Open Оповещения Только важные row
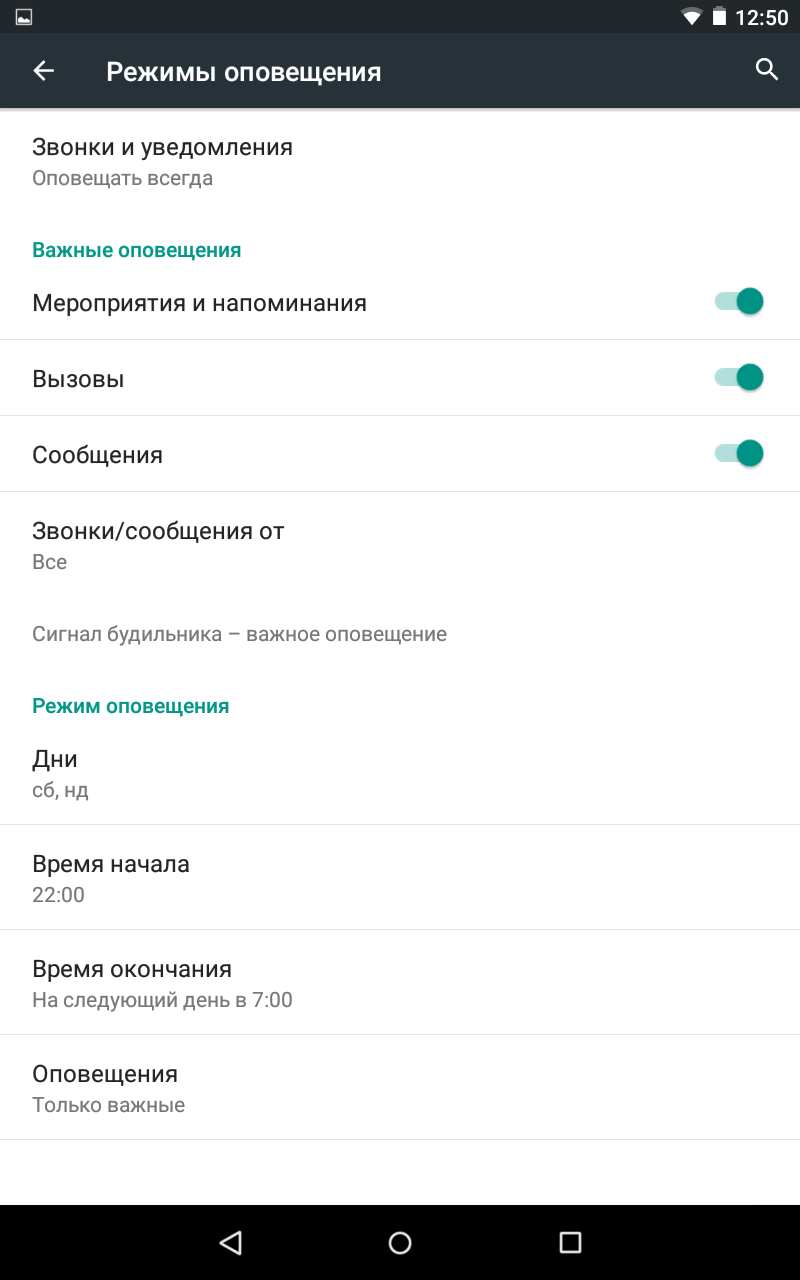 pos(400,1088)
